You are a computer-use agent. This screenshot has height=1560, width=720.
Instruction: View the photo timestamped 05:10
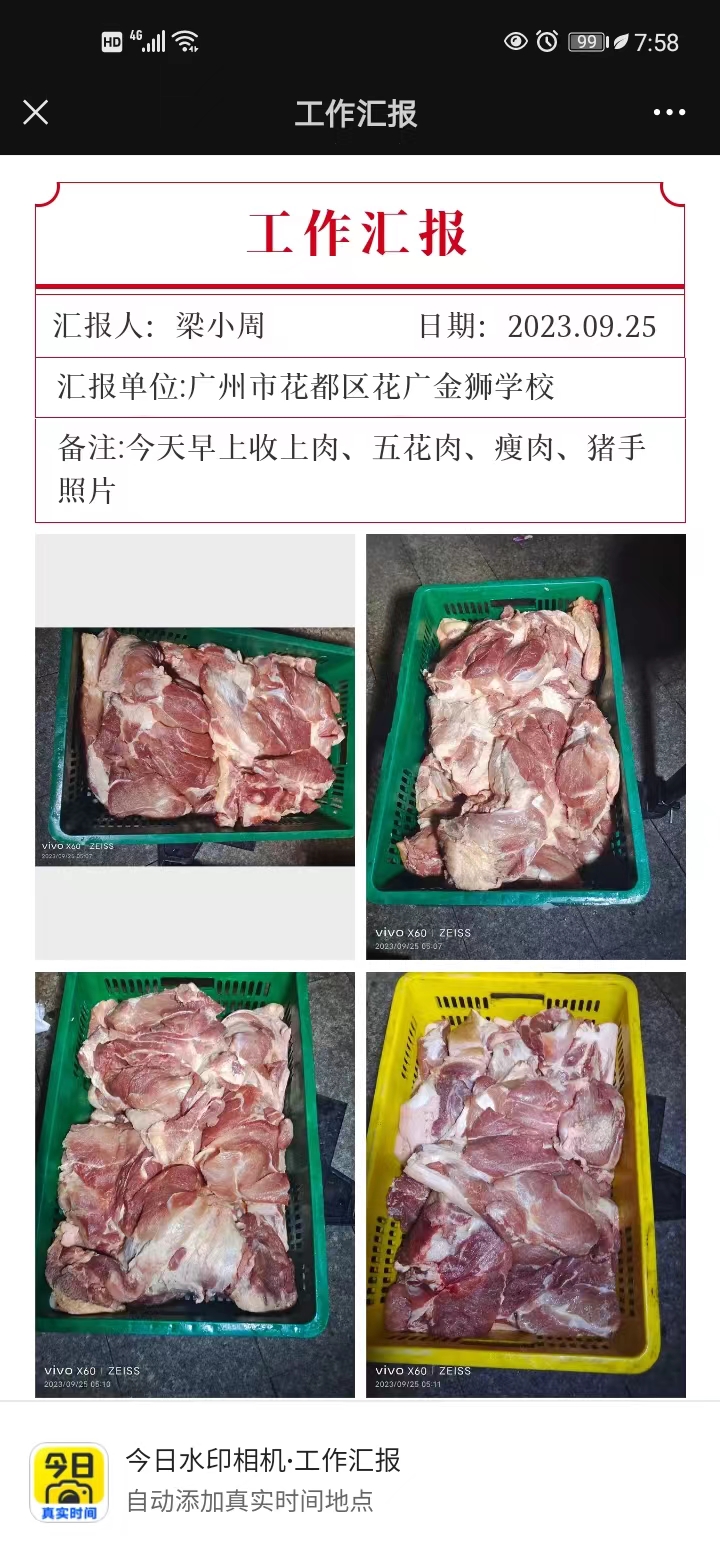coord(195,1184)
